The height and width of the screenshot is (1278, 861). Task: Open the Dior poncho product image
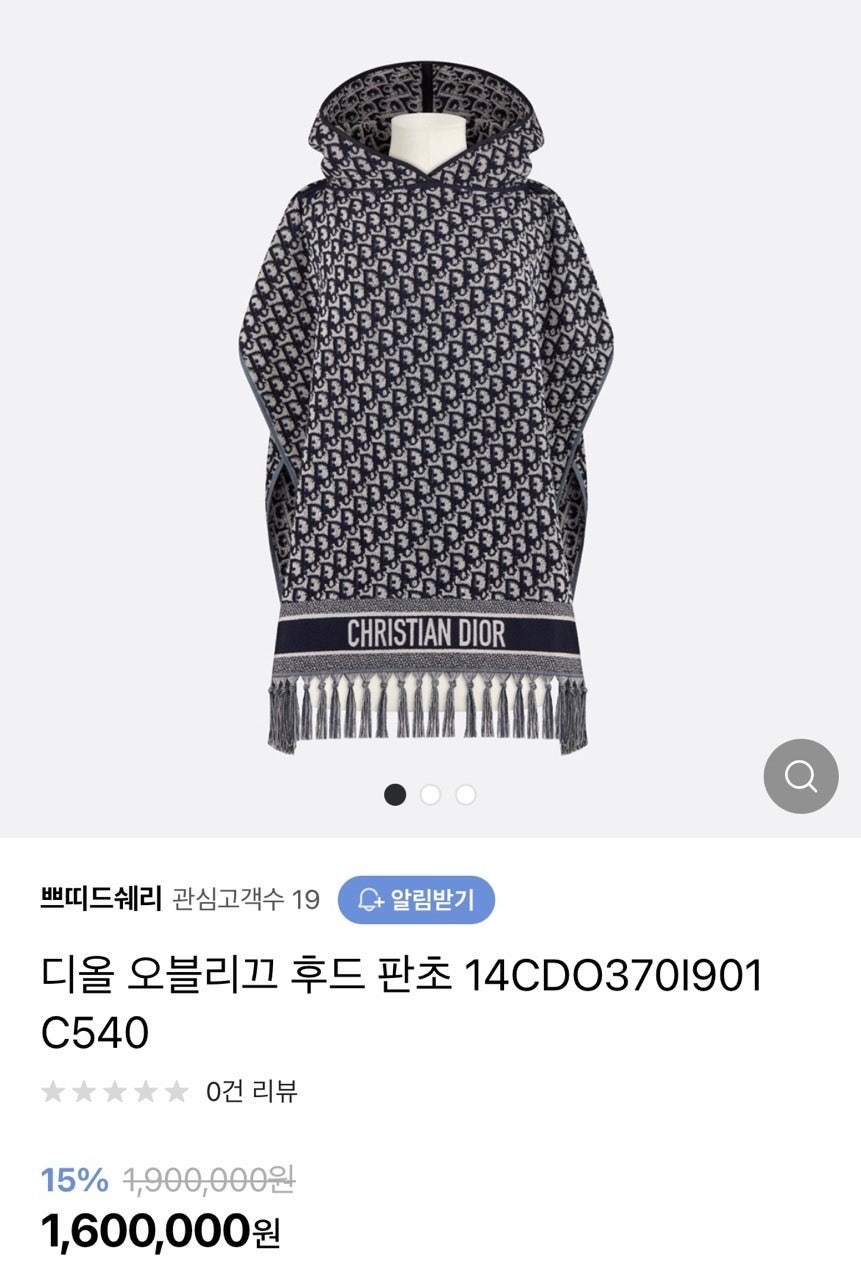(426, 410)
